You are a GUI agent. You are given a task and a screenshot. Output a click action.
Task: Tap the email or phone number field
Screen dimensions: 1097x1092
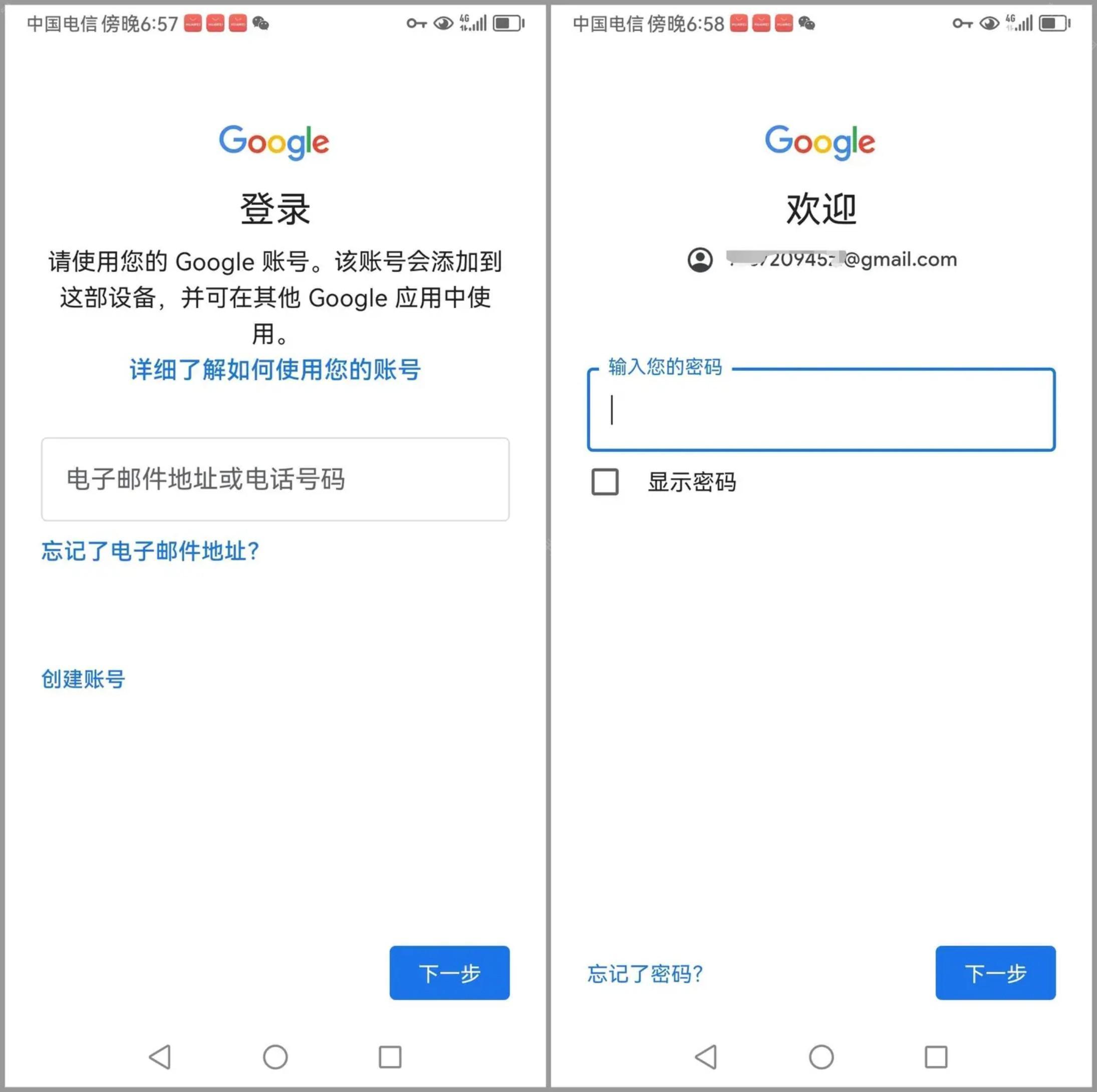tap(275, 479)
